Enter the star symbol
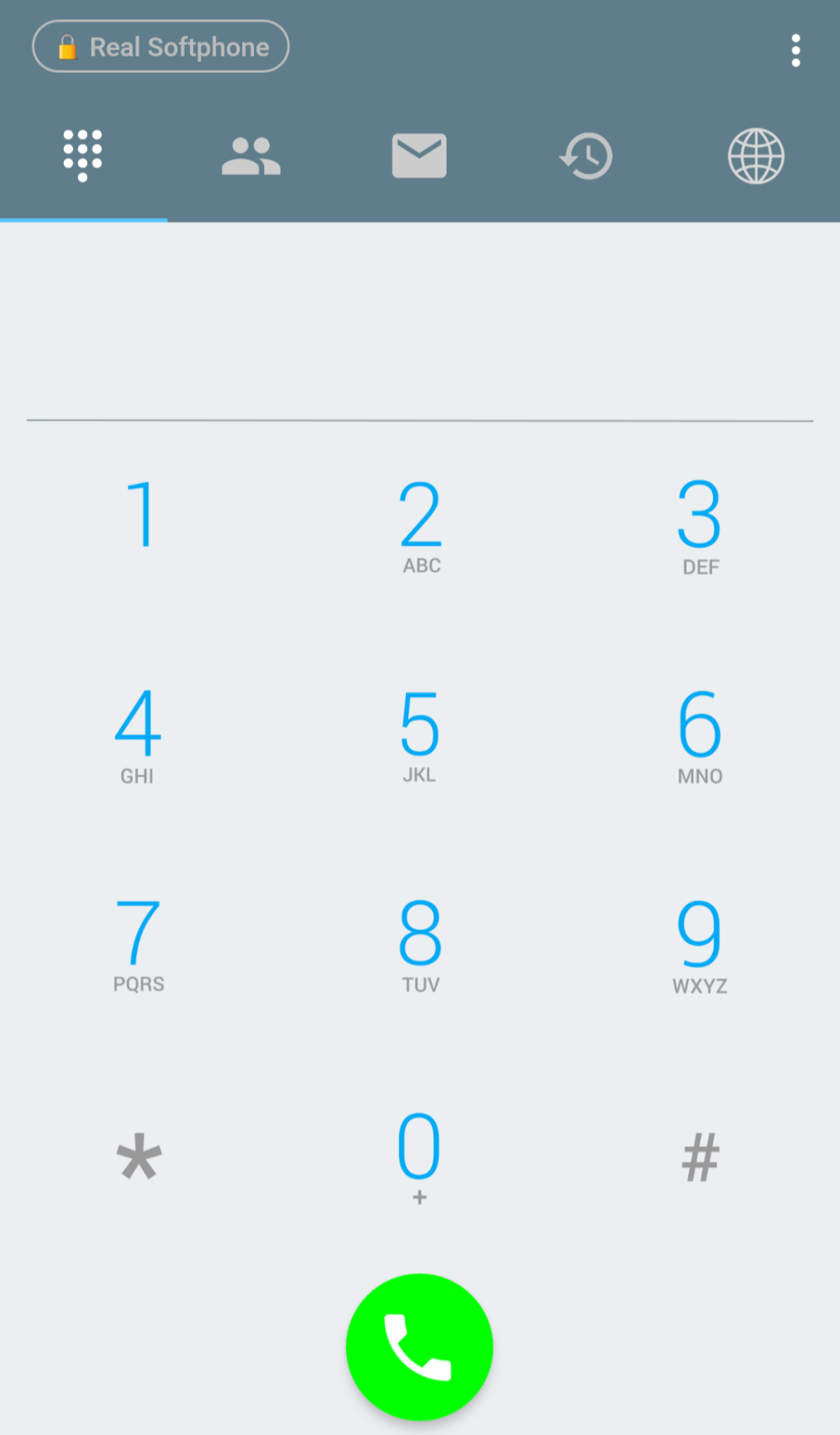The height and width of the screenshot is (1435, 840). pyautogui.click(x=139, y=1156)
